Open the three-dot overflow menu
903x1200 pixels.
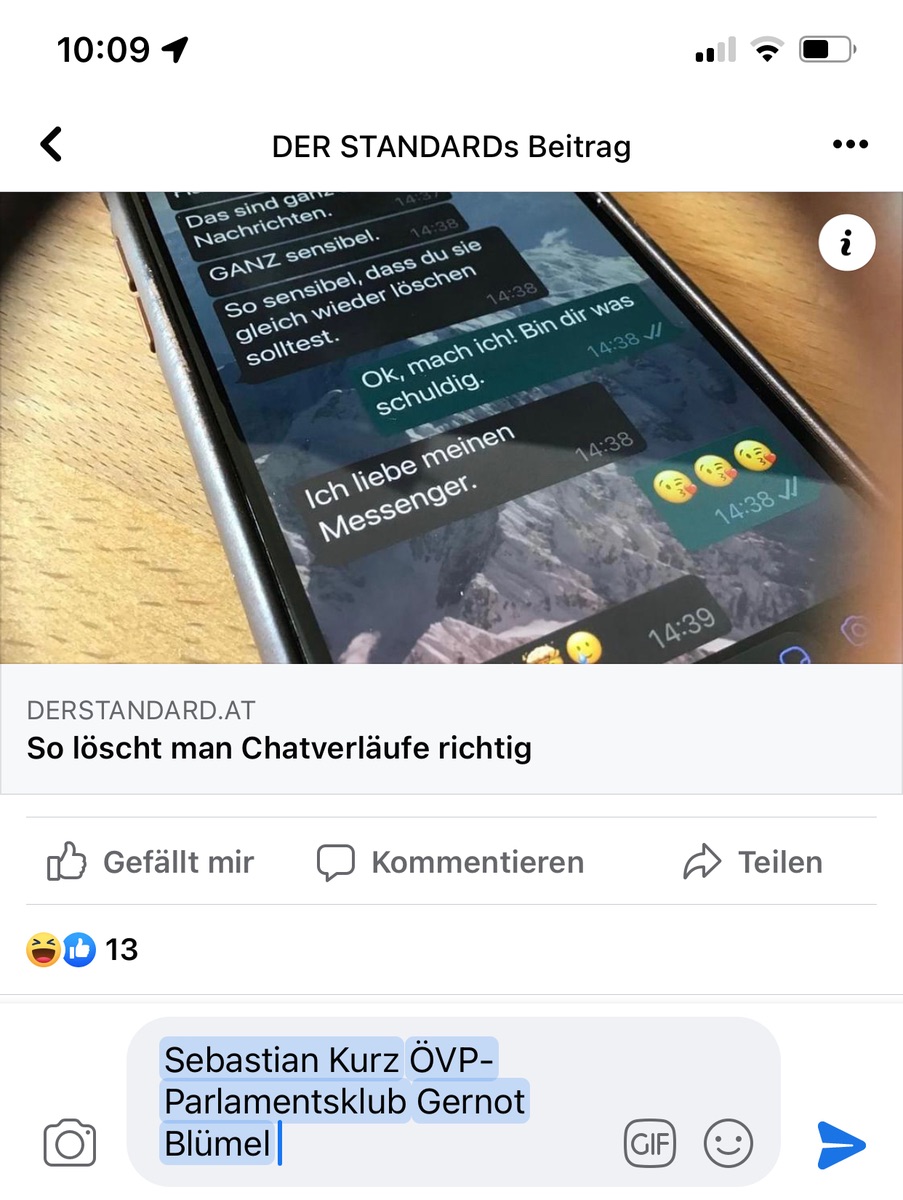tap(850, 145)
